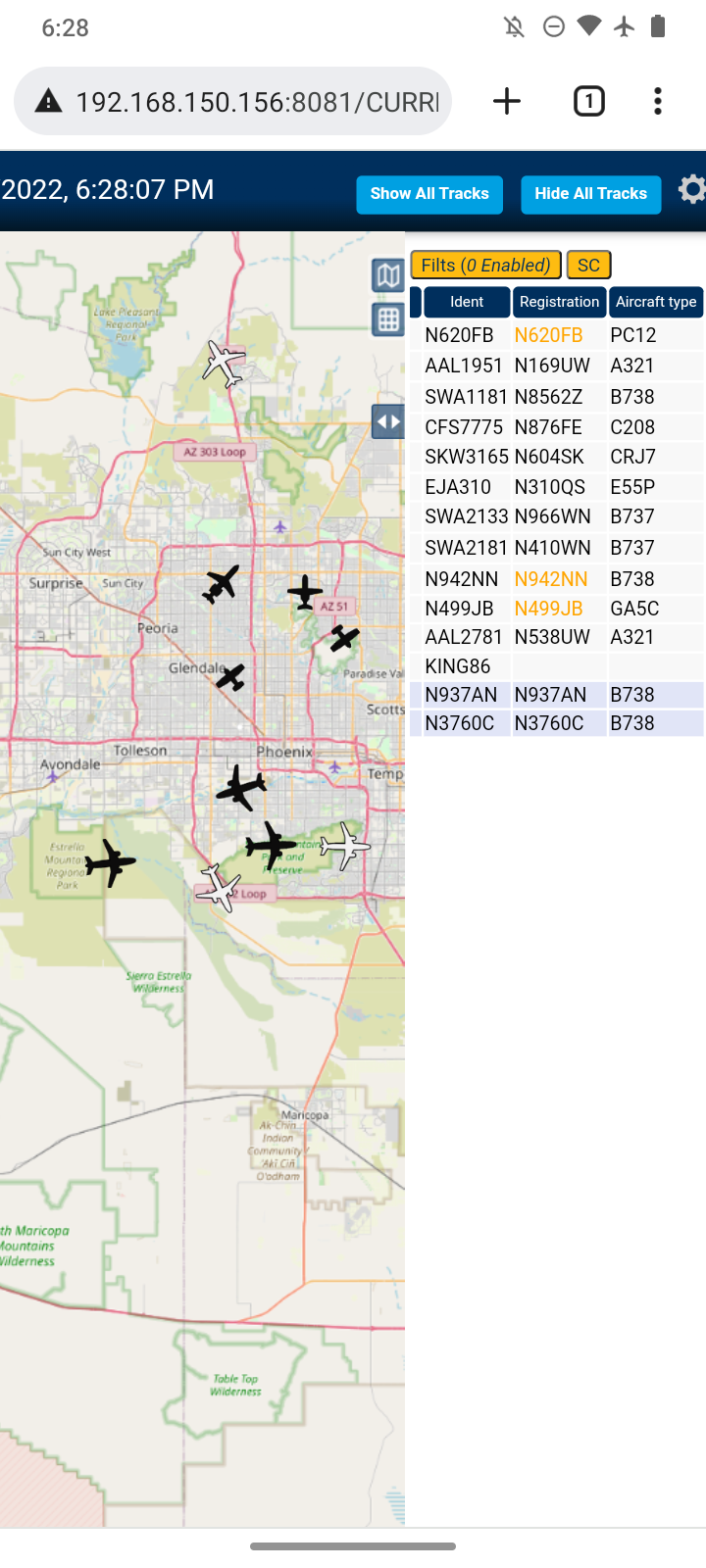Open N499JB registration link
706x1568 pixels.
(x=548, y=609)
